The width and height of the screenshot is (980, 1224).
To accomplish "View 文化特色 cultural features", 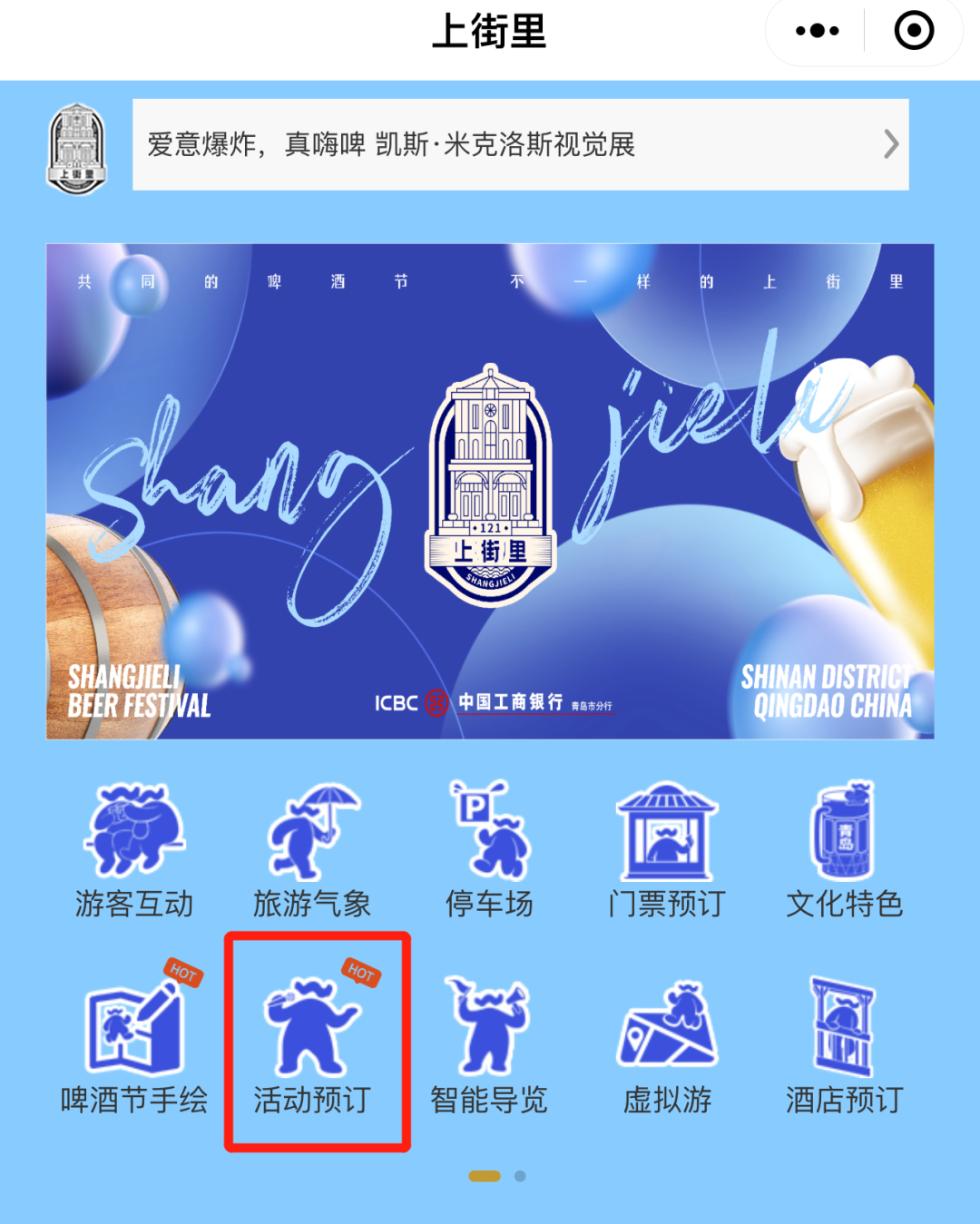I will point(844,850).
